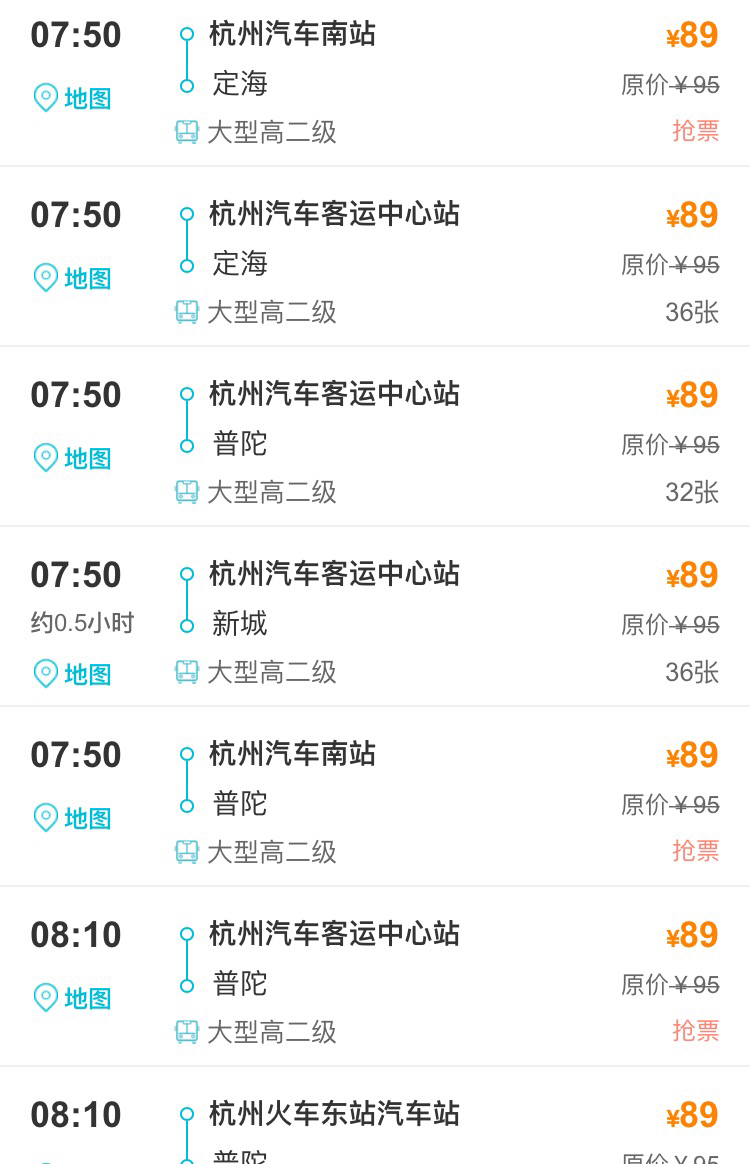Tap 地图 on the 新城 route

tap(73, 674)
